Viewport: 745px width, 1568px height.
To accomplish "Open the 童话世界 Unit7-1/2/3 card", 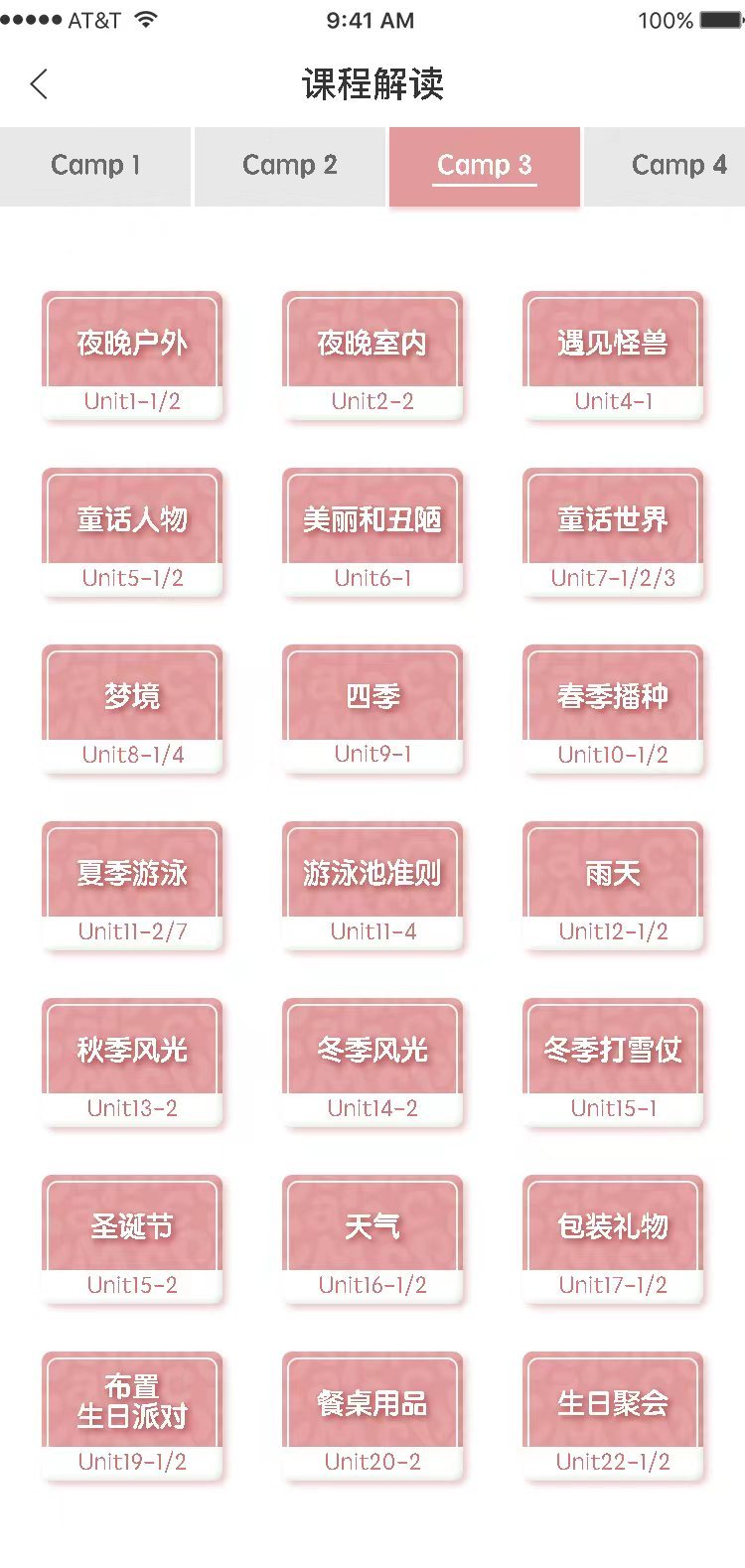I will [613, 532].
